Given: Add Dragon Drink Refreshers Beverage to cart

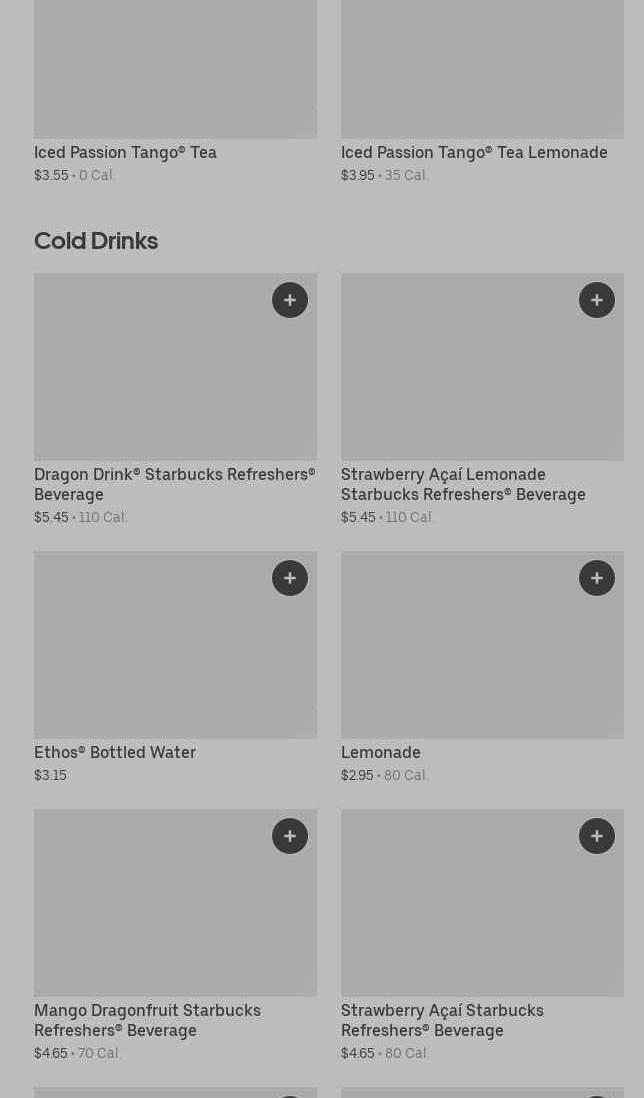Looking at the screenshot, I should [x=290, y=300].
